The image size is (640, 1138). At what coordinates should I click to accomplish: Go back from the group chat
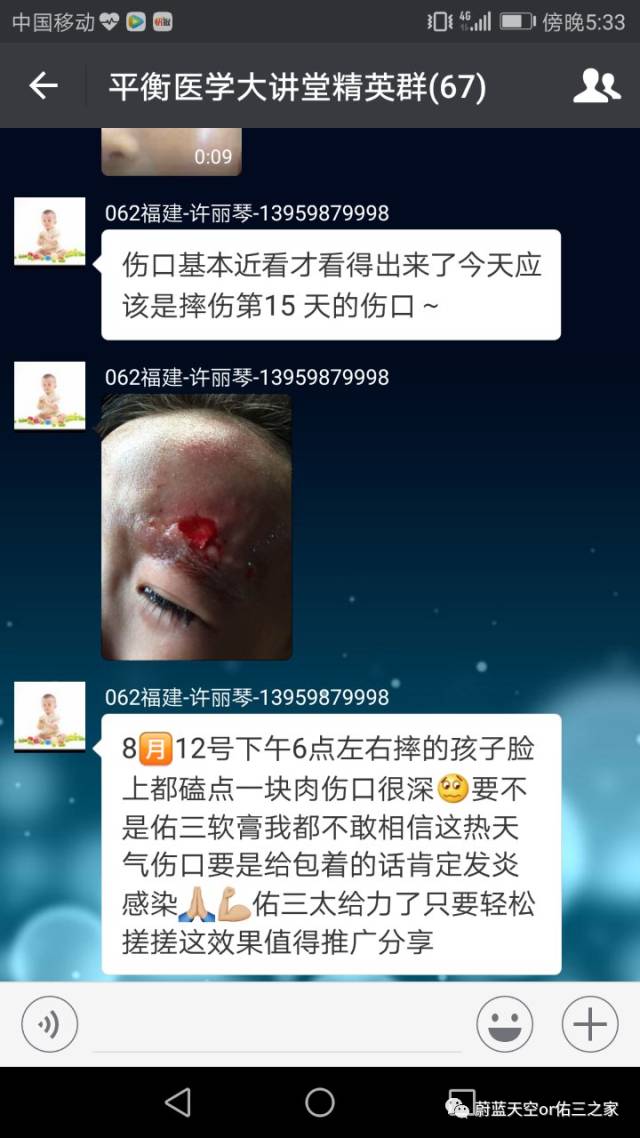pos(43,87)
